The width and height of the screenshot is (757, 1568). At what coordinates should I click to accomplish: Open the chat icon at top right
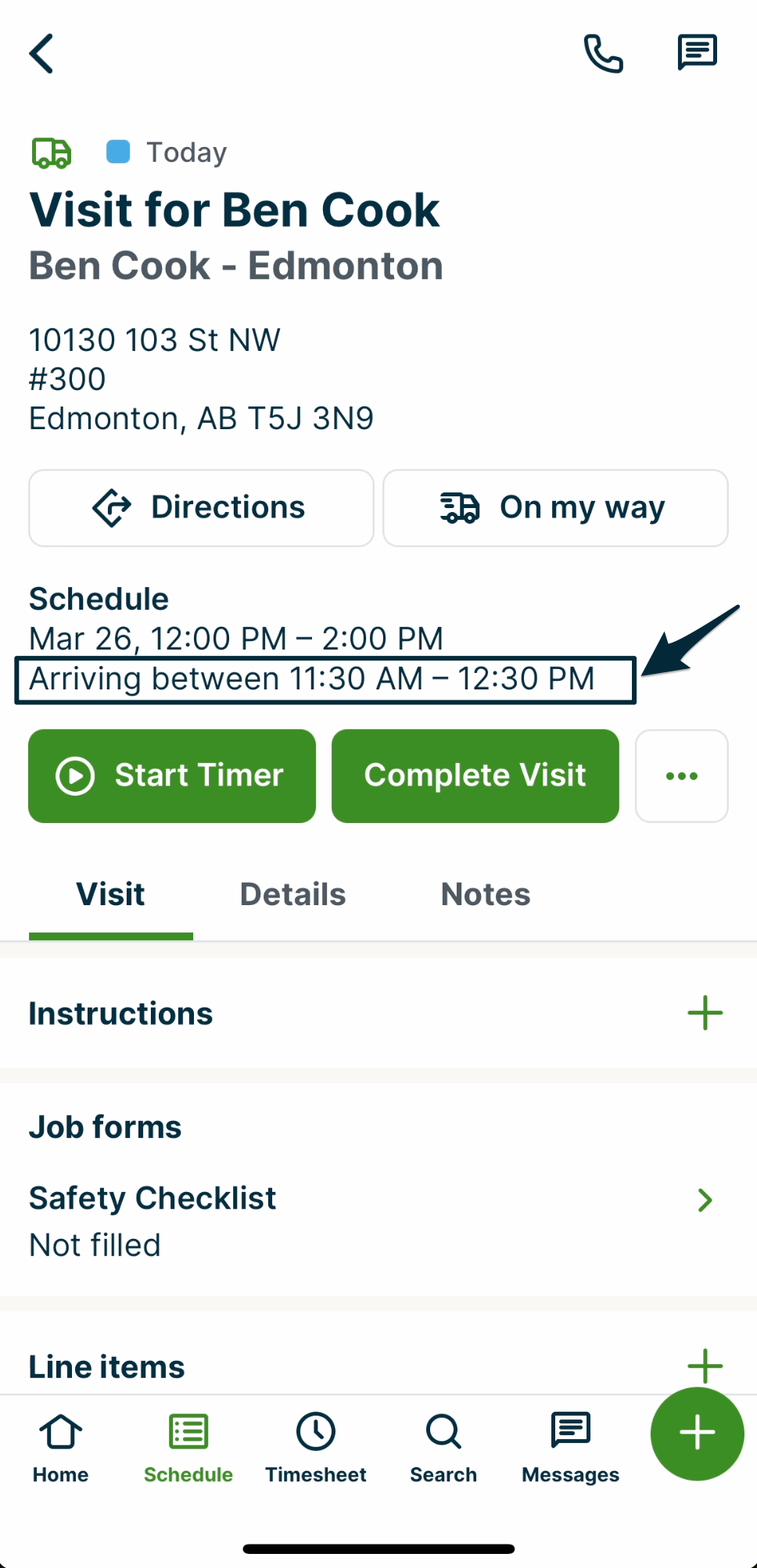(696, 52)
